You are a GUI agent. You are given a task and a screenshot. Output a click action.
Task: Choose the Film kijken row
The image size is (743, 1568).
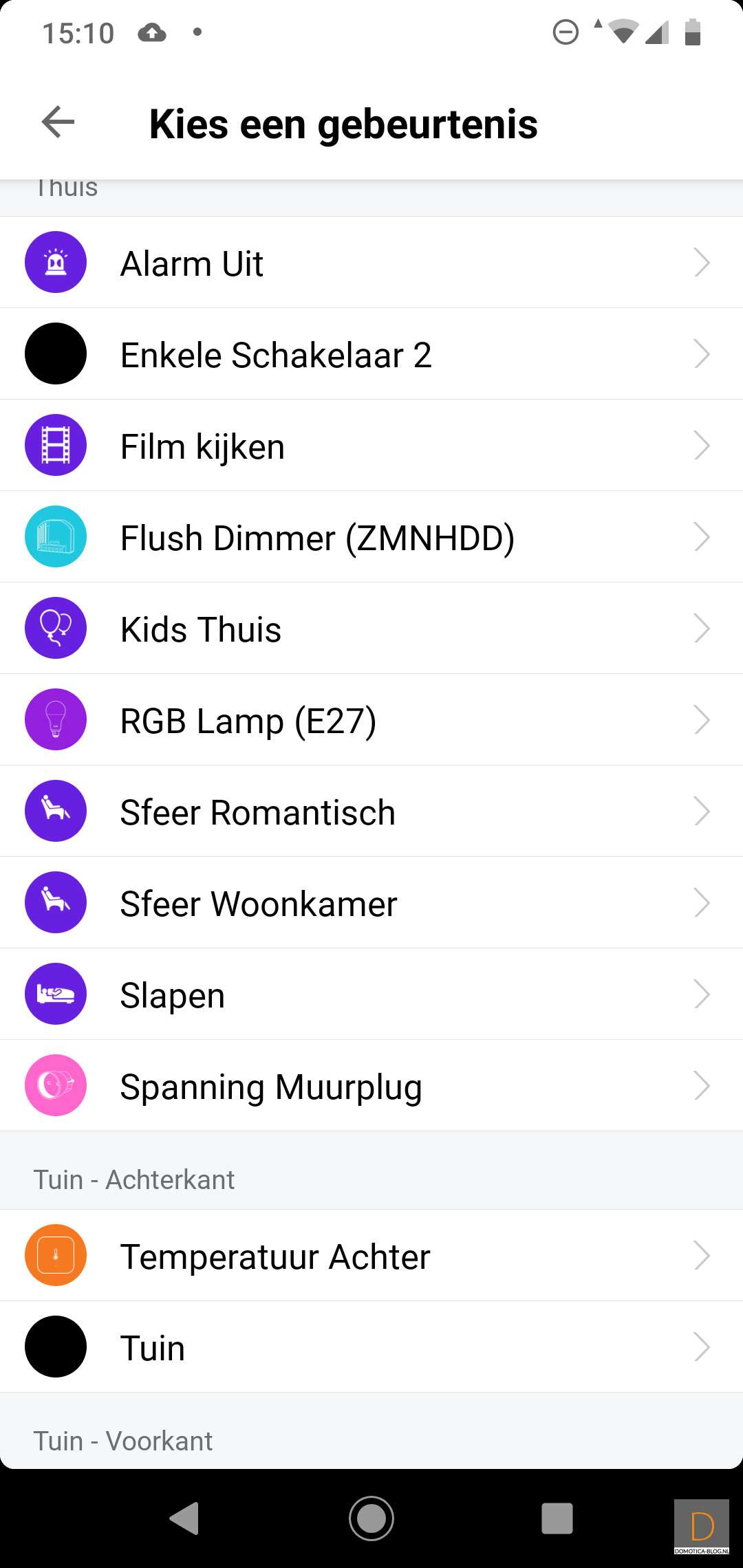coord(371,446)
